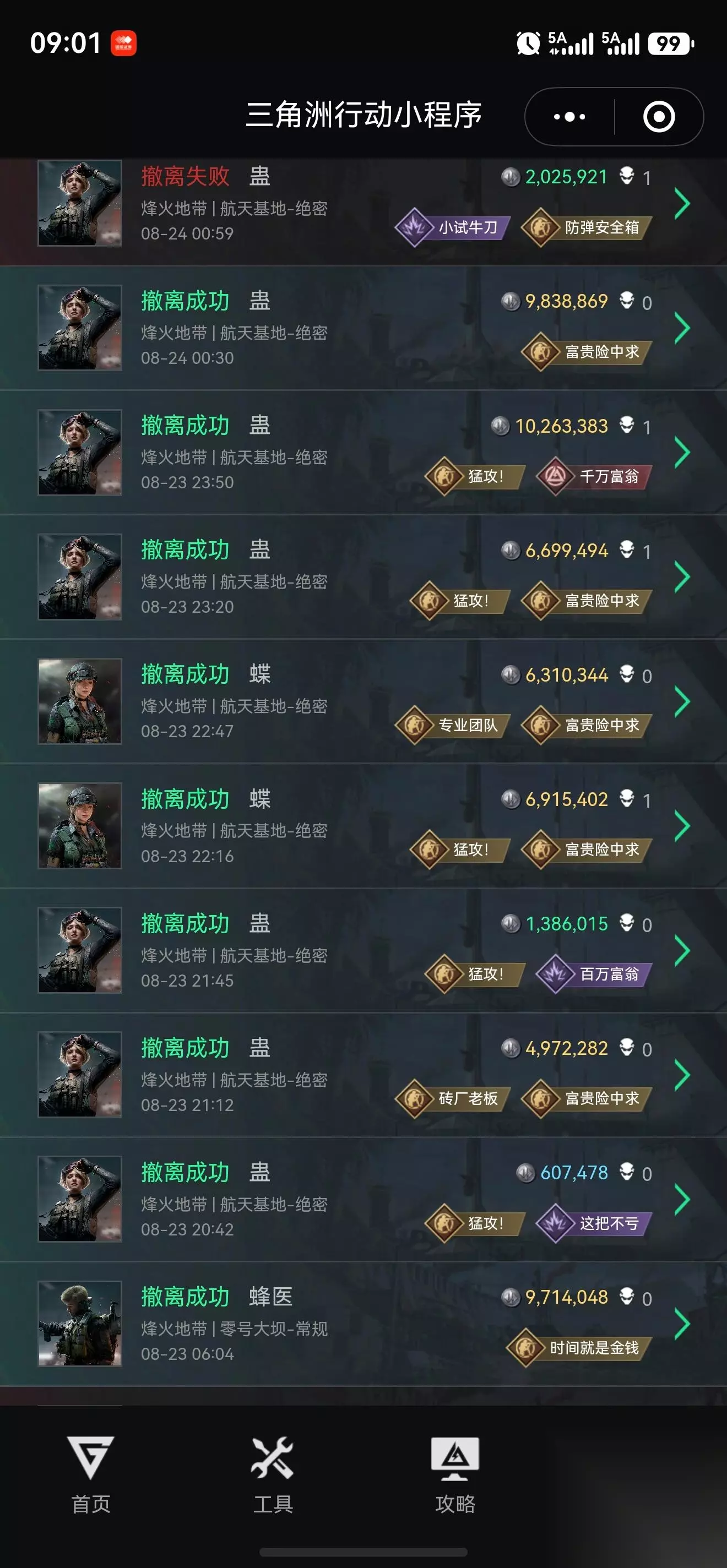Image resolution: width=727 pixels, height=1568 pixels.
Task: Open the 10,263,383 match record
Action: click(x=363, y=452)
